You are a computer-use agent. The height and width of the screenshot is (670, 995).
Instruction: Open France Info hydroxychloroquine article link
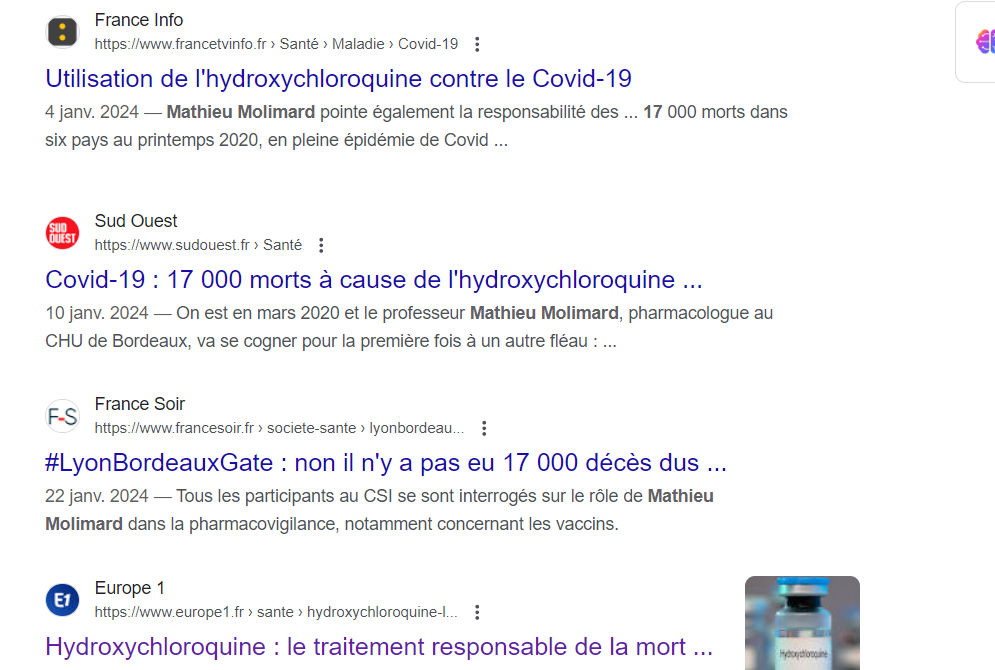click(x=338, y=79)
